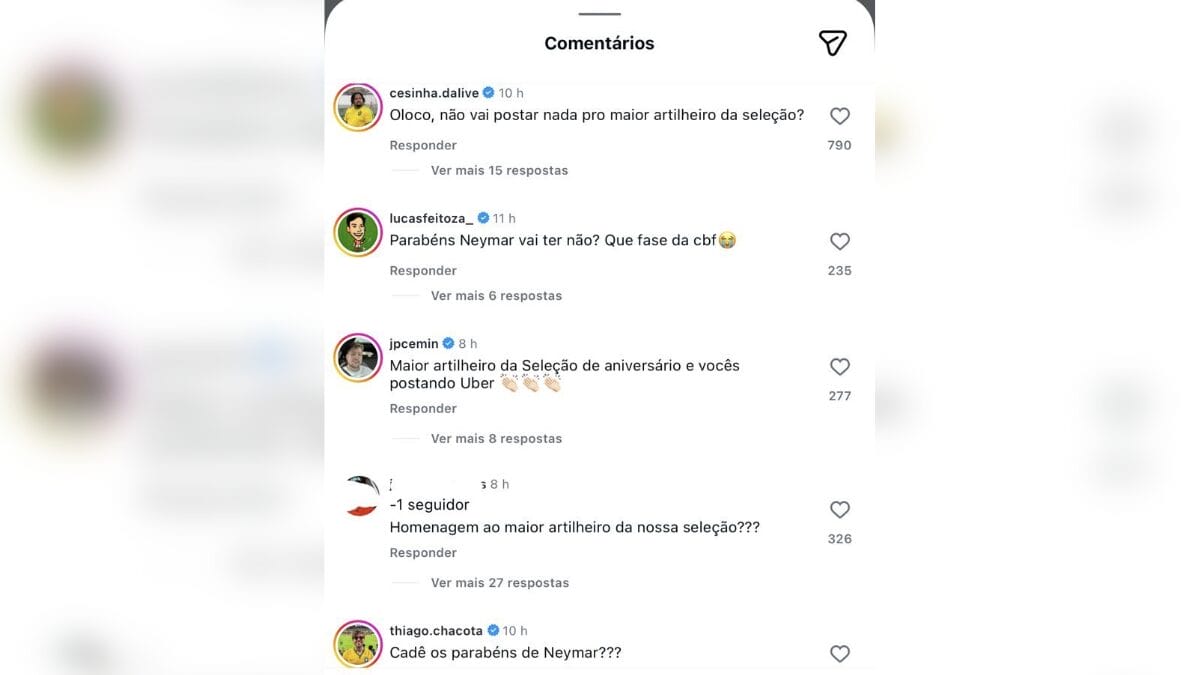Image resolution: width=1200 pixels, height=675 pixels.
Task: Reply to cesinha.dalive's comment
Action: tap(423, 145)
